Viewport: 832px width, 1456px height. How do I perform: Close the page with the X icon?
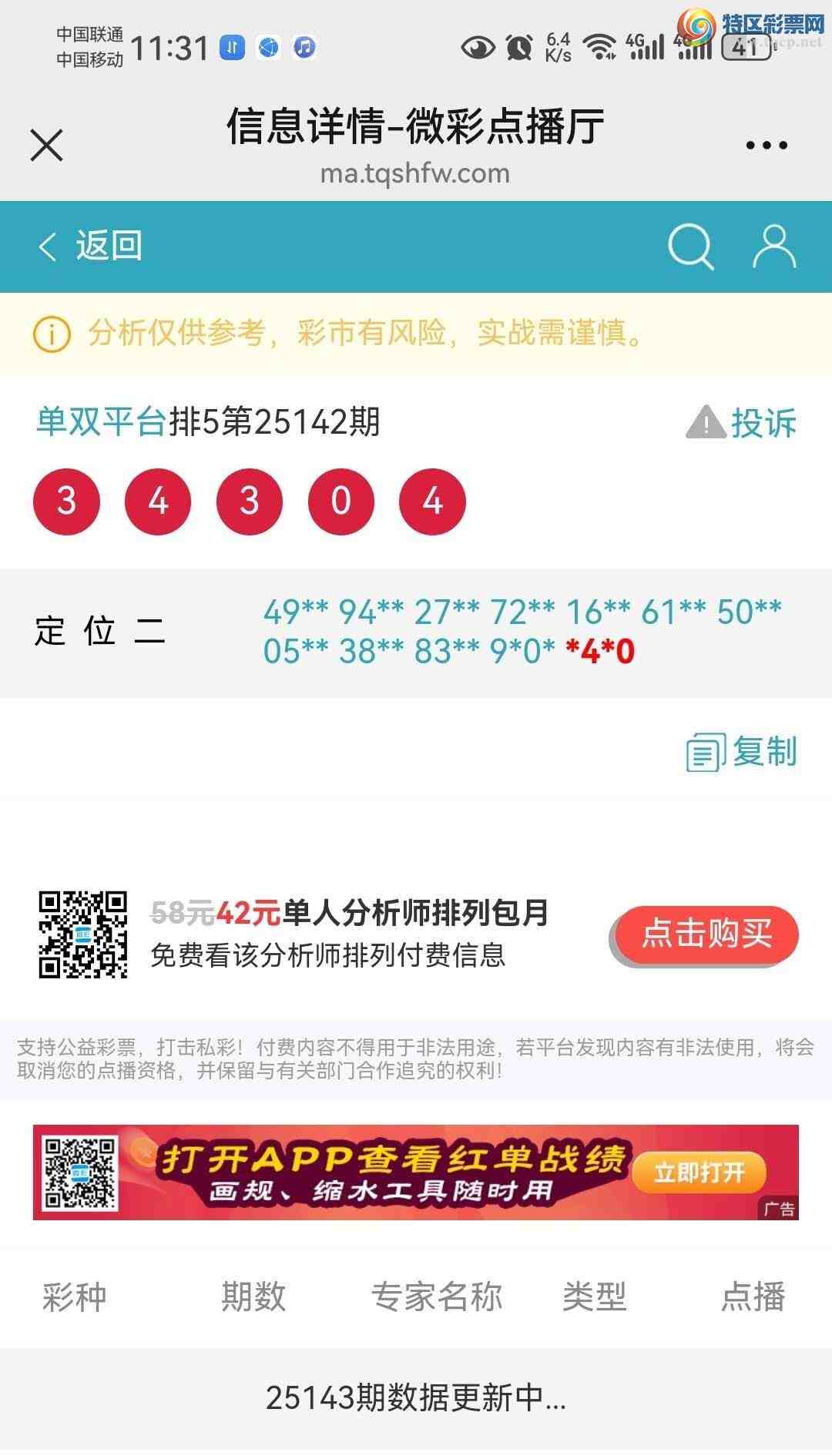tap(46, 143)
